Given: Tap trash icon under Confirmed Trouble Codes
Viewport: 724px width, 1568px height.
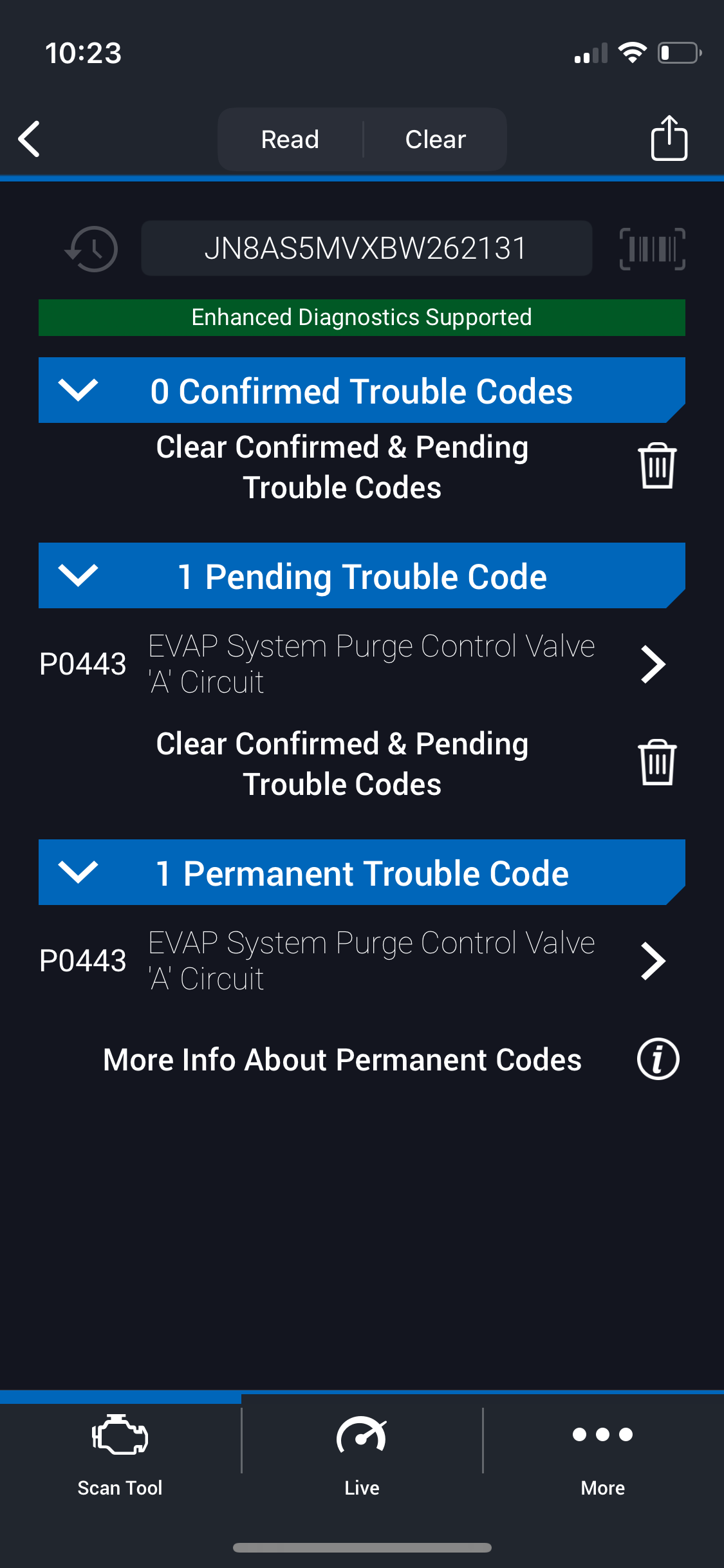Looking at the screenshot, I should tap(656, 466).
